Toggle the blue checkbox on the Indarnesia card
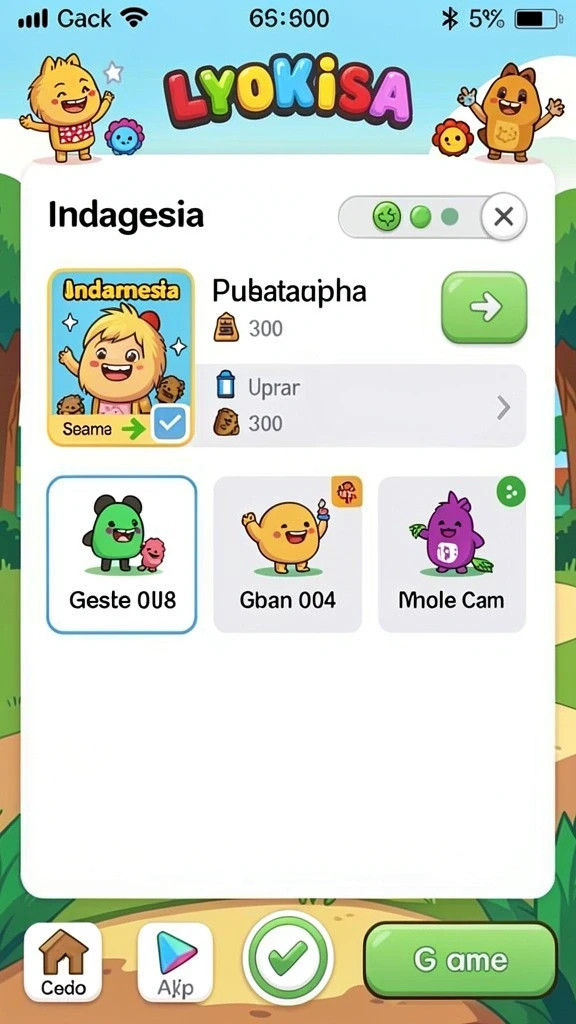The image size is (576, 1024). pyautogui.click(x=170, y=424)
